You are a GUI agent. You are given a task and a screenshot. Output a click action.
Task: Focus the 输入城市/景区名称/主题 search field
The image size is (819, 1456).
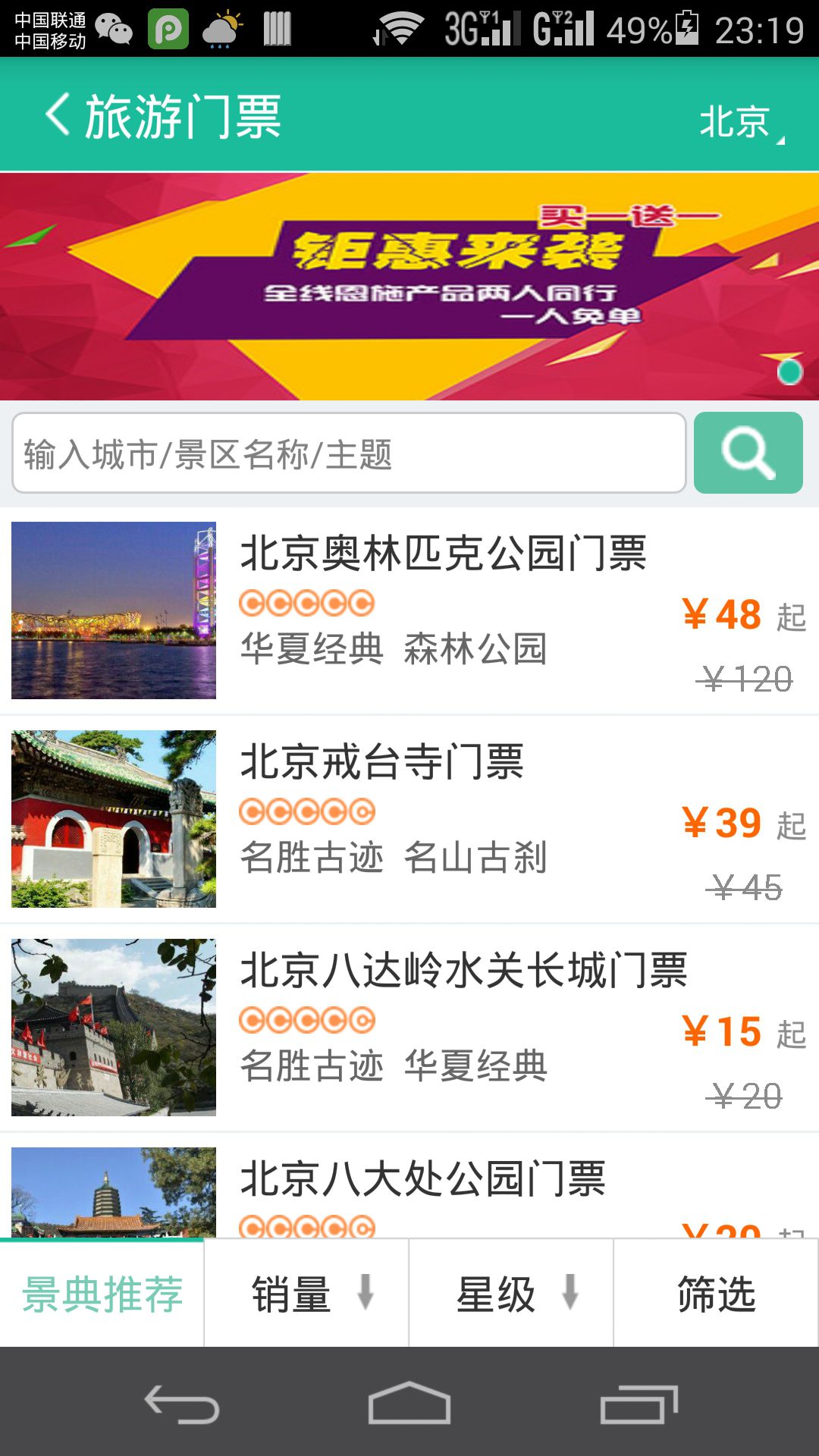click(x=349, y=453)
